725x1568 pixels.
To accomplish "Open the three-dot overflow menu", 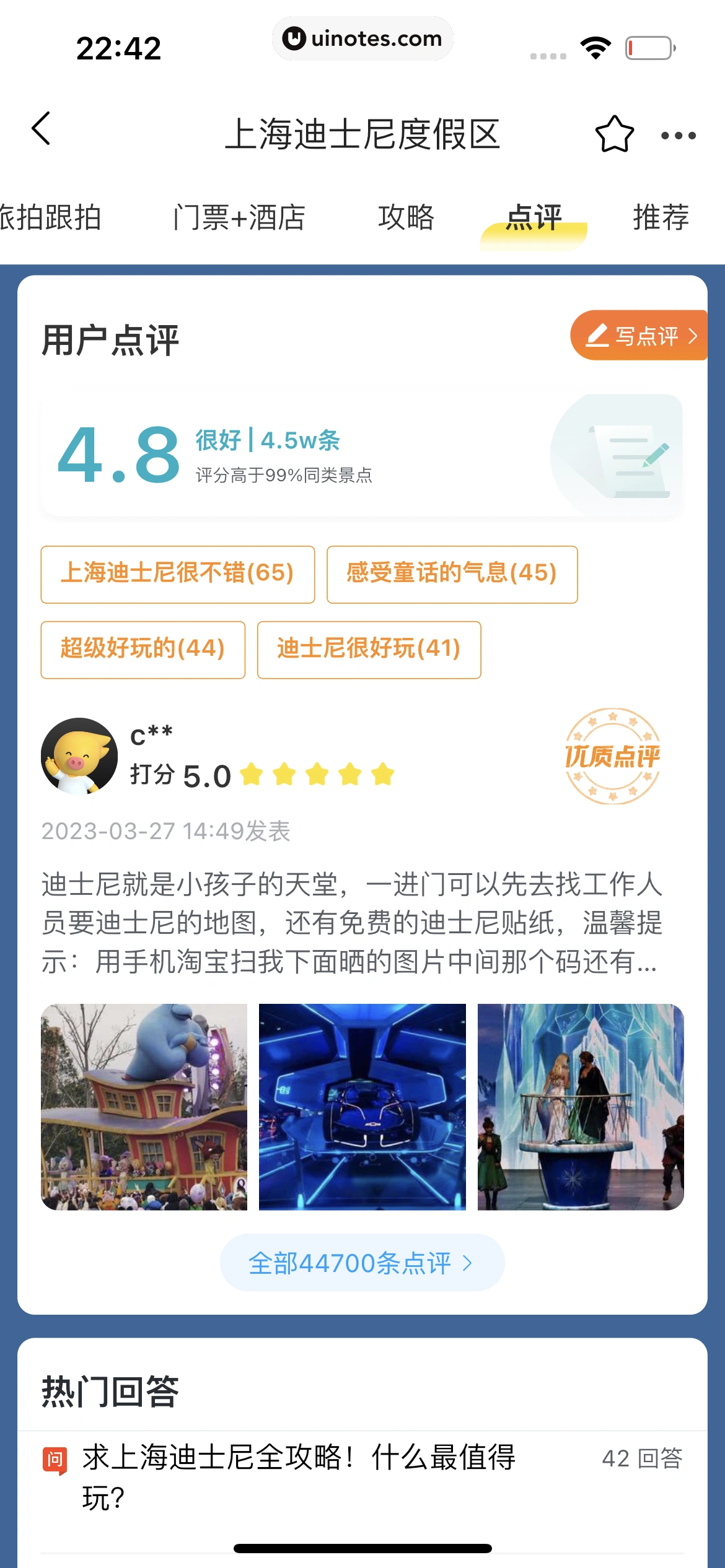I will [678, 136].
